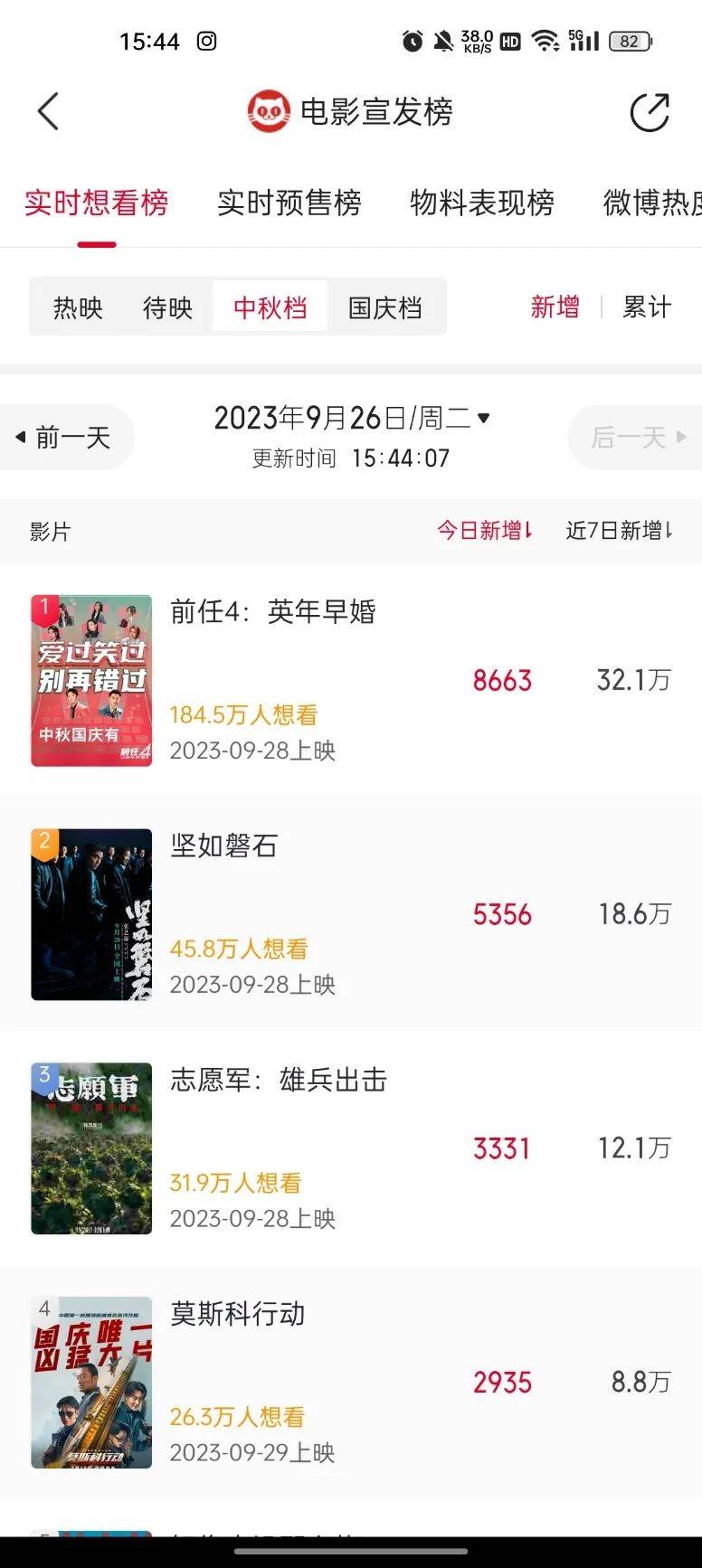Viewport: 702px width, 1568px height.
Task: Filter by 热映 movies
Action: [78, 307]
